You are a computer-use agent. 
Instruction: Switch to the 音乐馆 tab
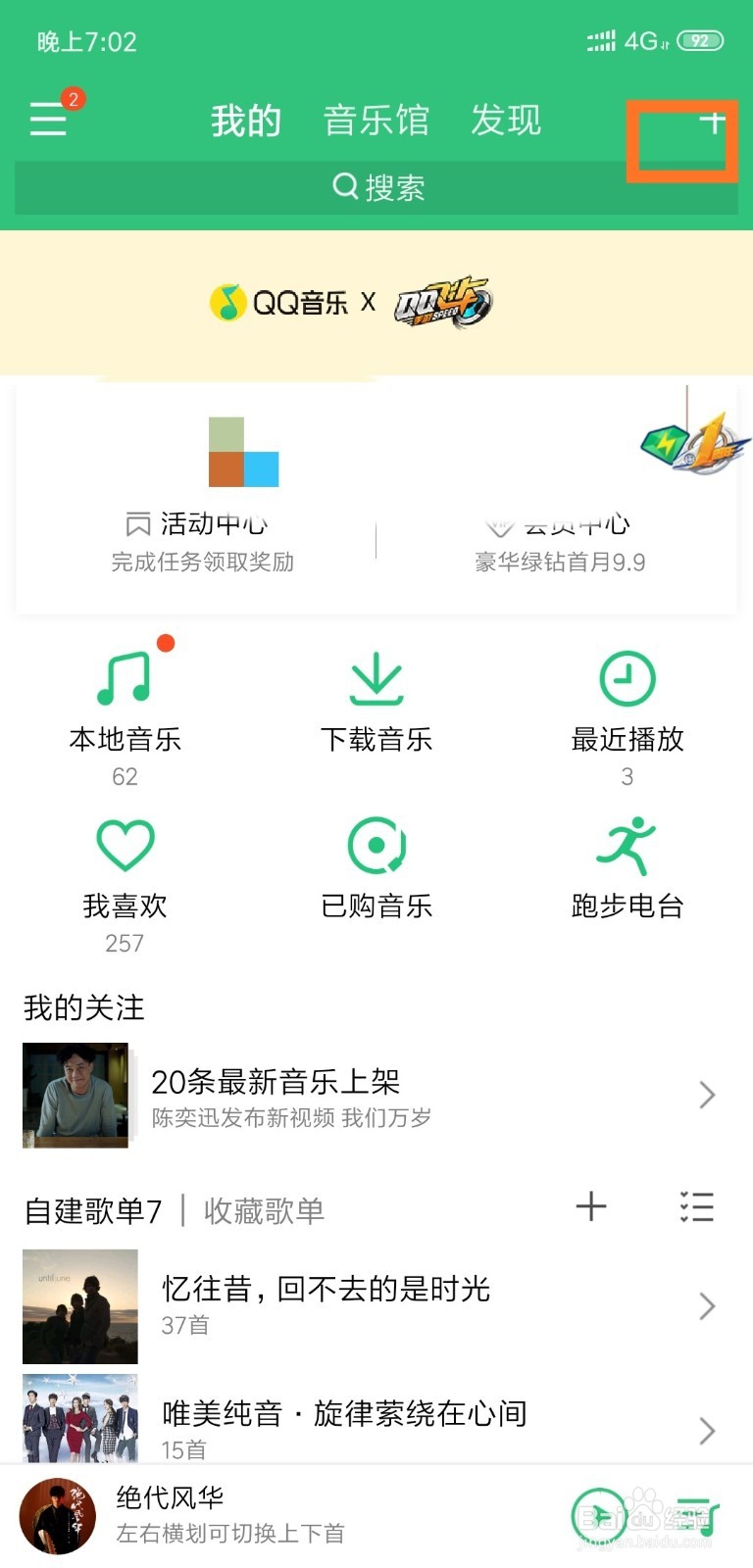(x=376, y=121)
